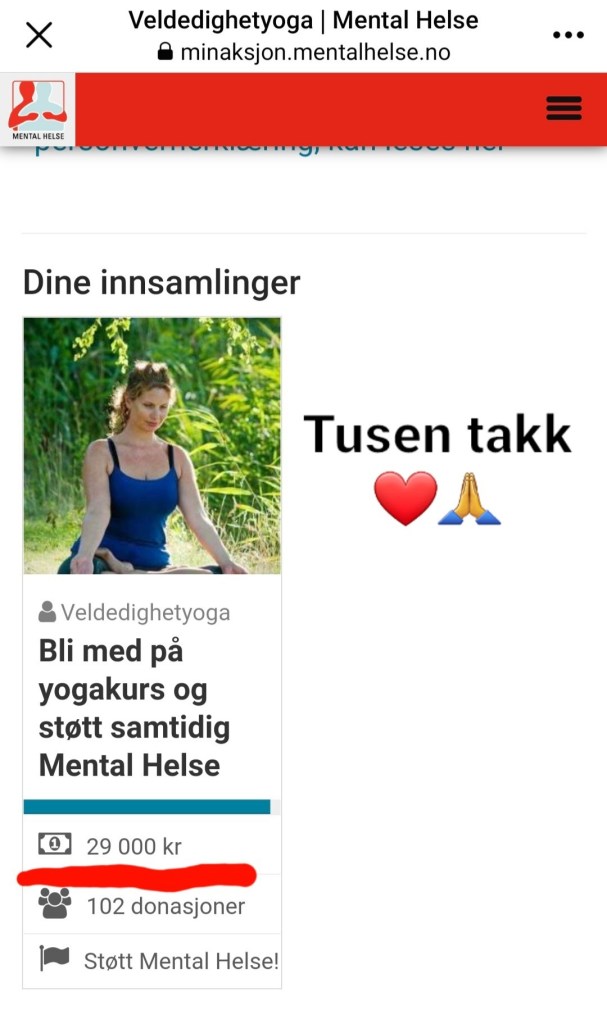Open the 'Bli med på yogakurs' fundraiser title

point(130,708)
